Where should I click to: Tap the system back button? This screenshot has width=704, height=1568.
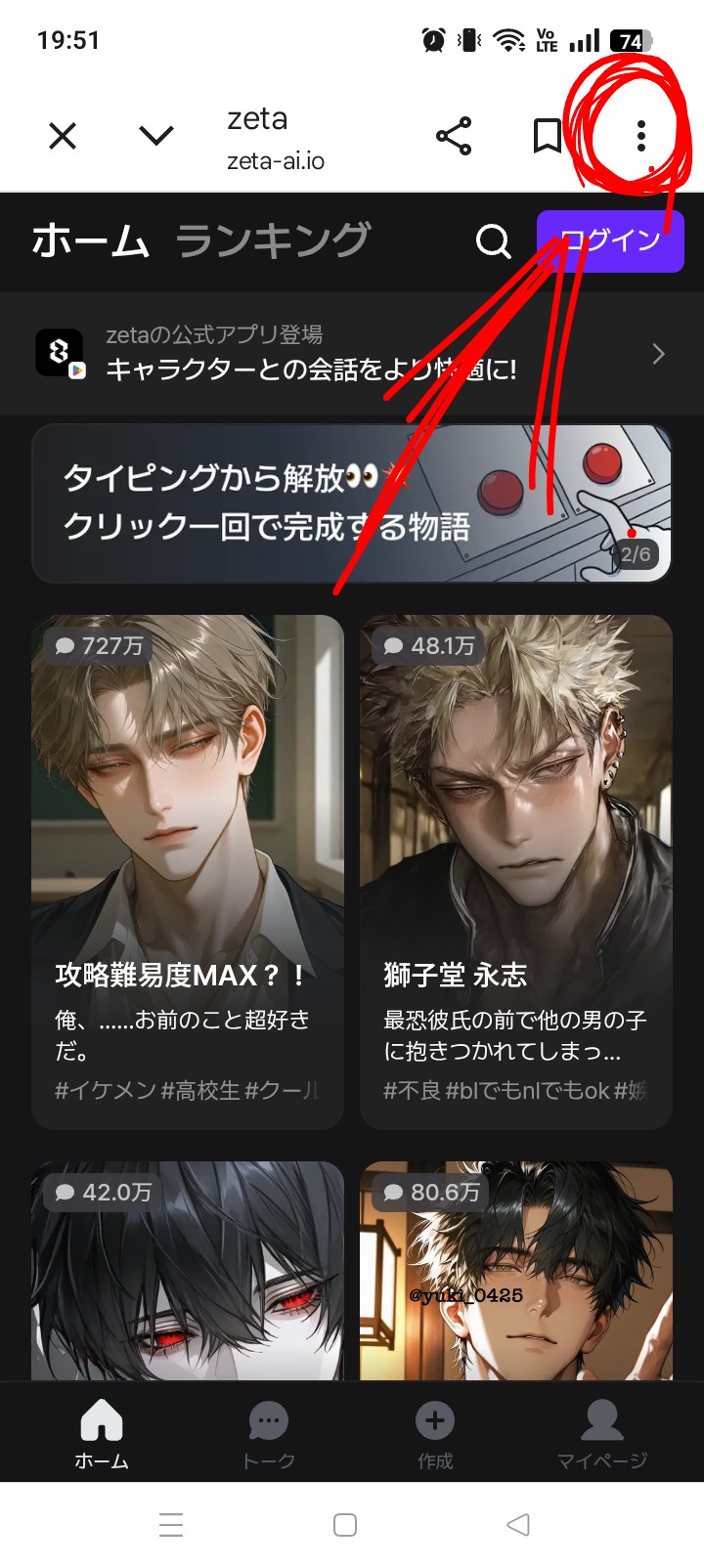point(518,1524)
